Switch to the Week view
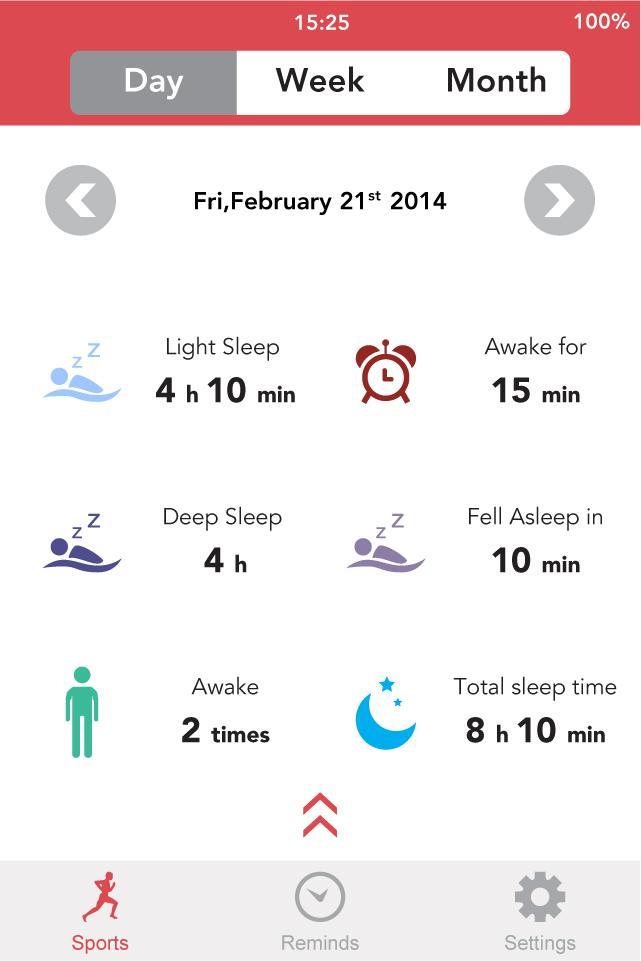The height and width of the screenshot is (961, 641). tap(320, 82)
